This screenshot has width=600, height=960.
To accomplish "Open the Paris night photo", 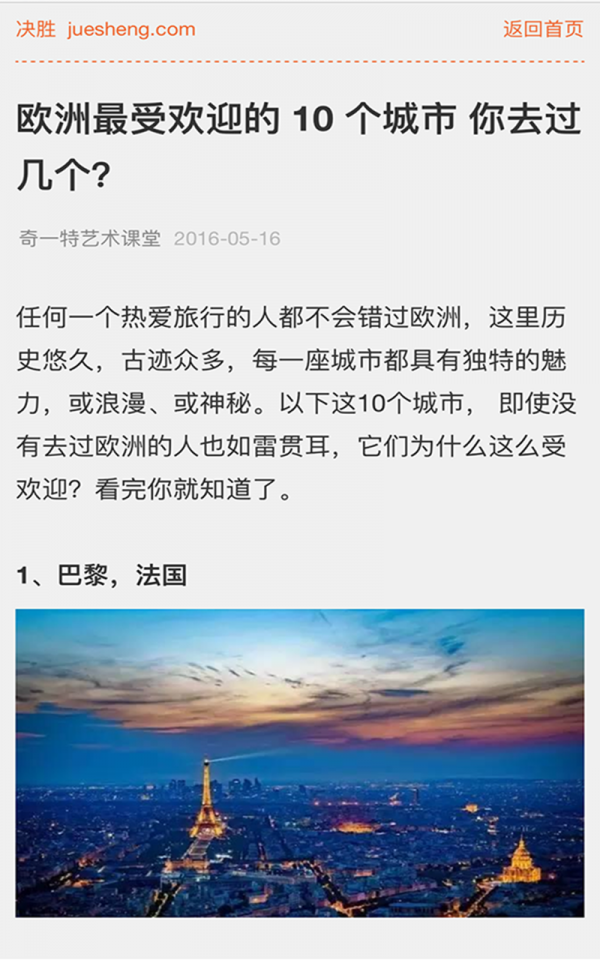I will 300,762.
